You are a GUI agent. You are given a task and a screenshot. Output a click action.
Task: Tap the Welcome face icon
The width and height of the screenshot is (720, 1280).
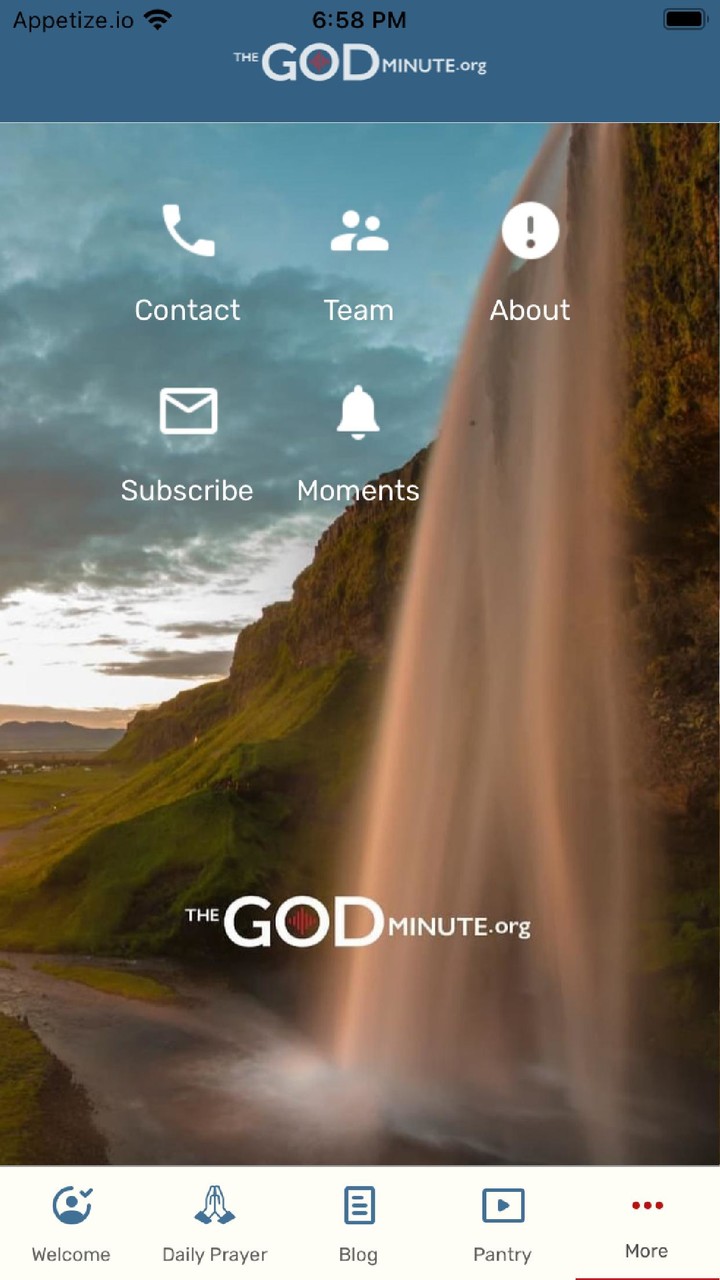point(70,1205)
